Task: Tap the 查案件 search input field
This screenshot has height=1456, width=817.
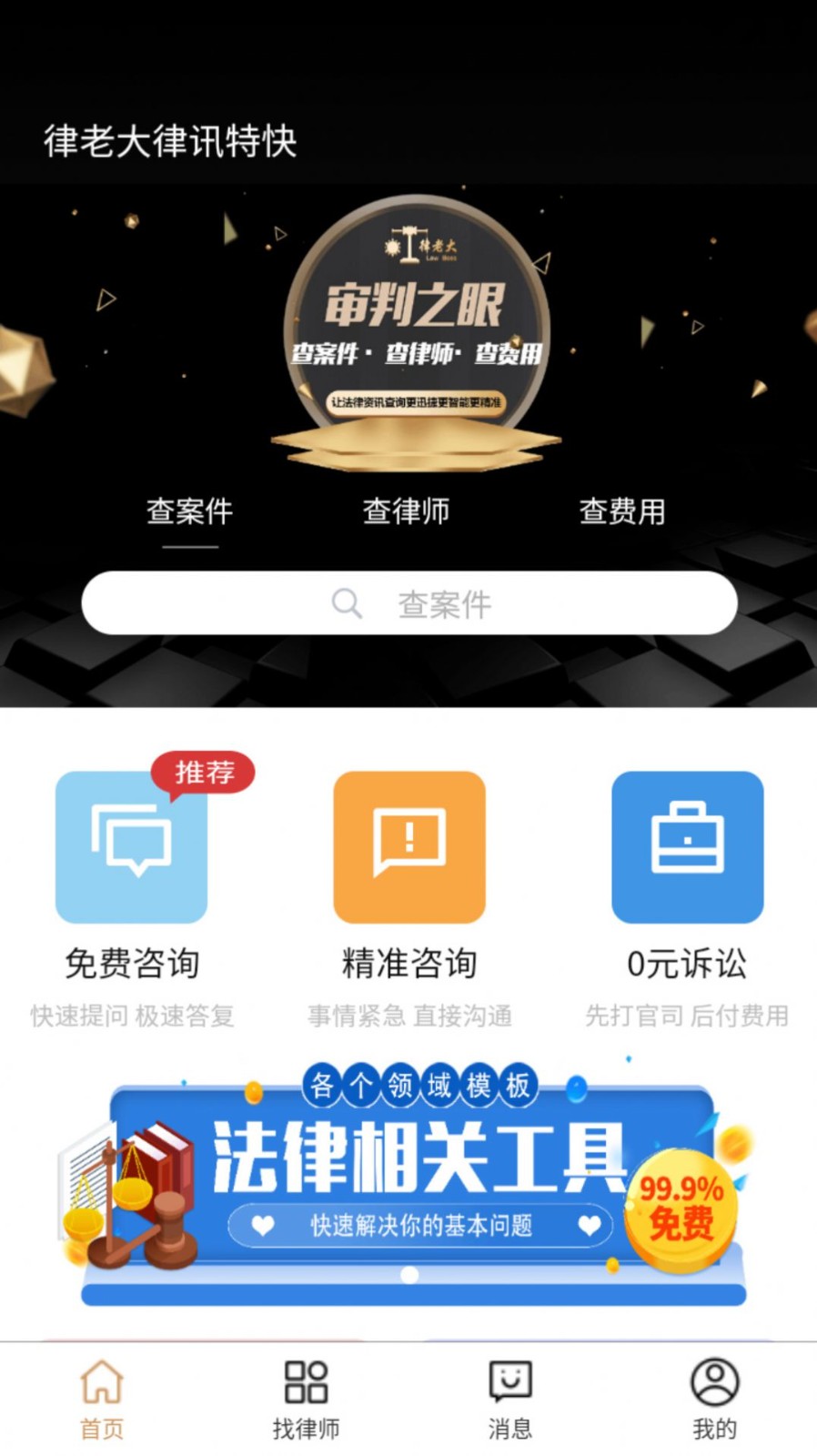Action: coord(445,602)
